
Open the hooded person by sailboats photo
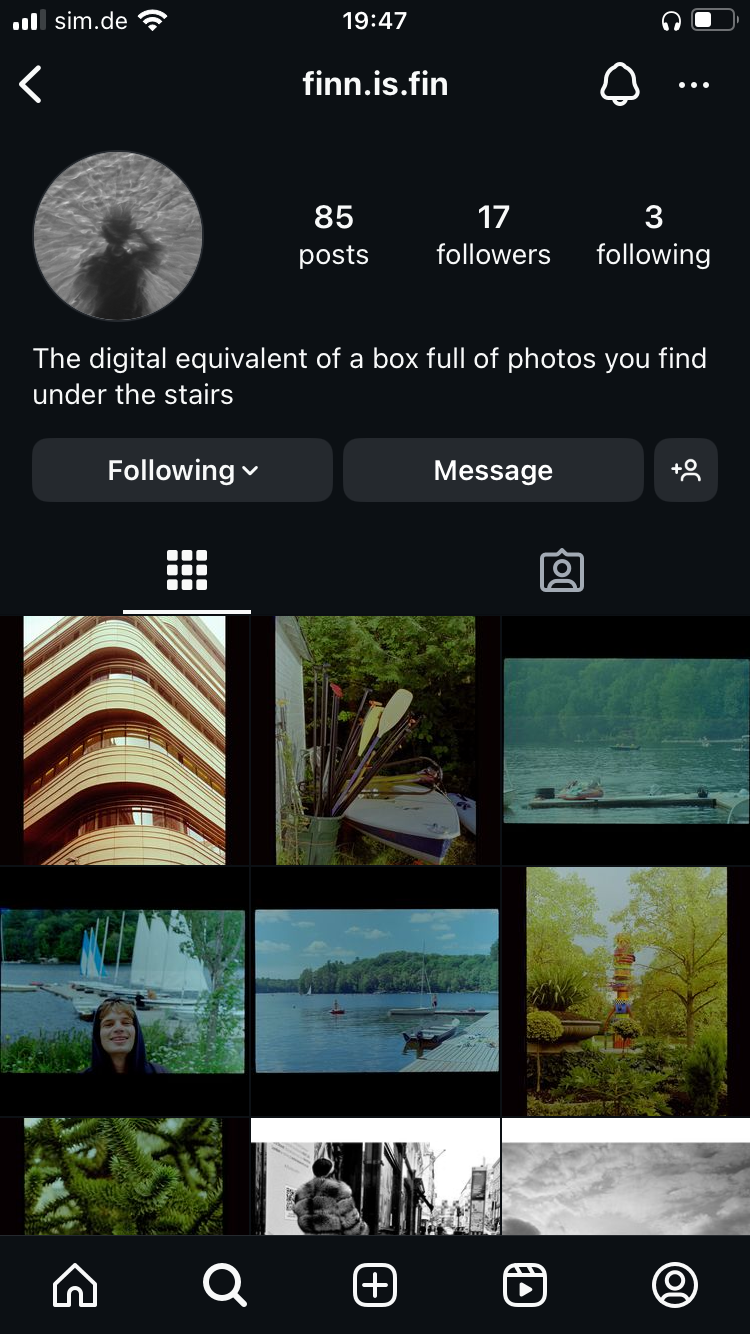[124, 991]
